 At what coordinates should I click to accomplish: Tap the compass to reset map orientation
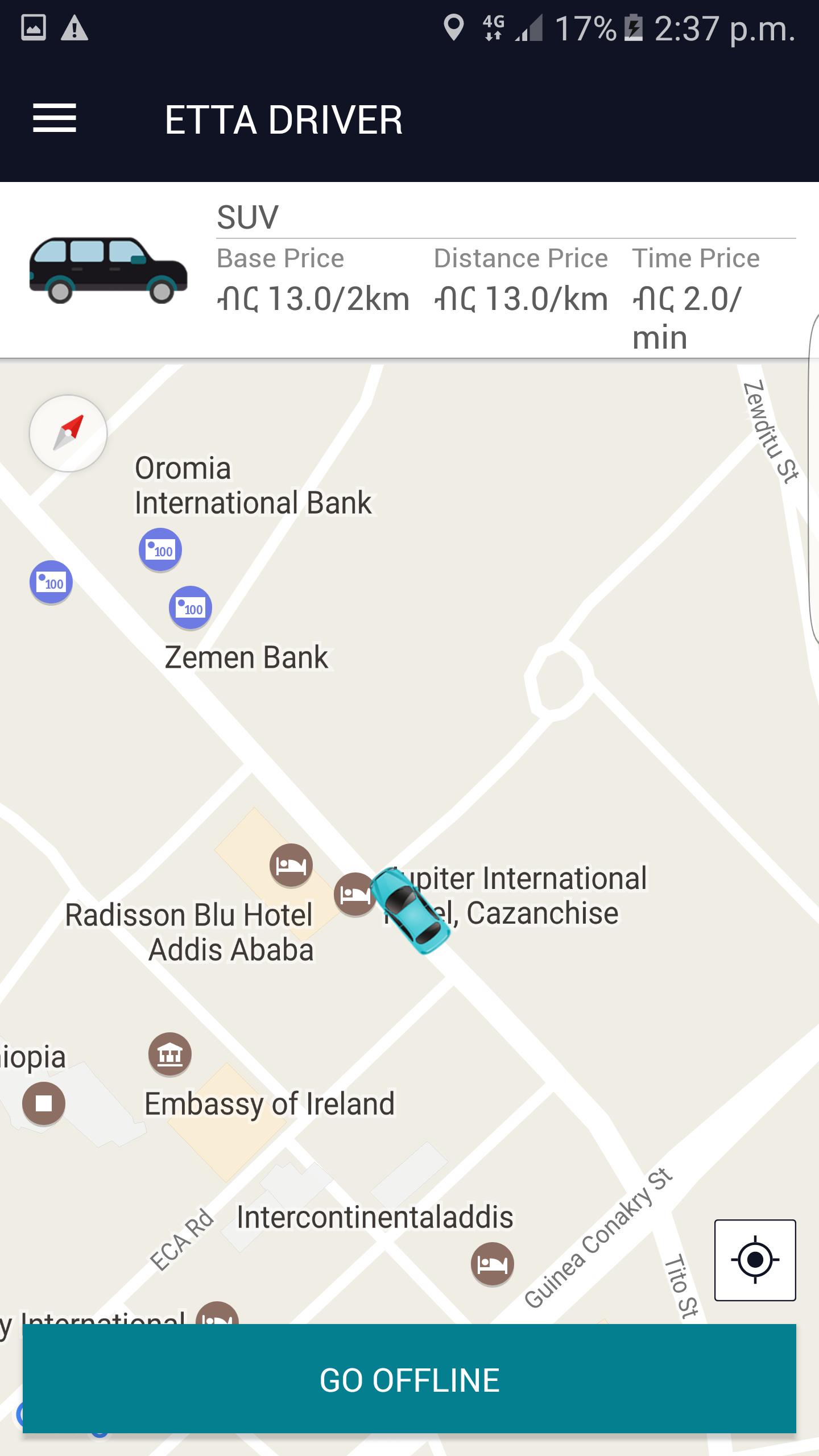click(68, 433)
